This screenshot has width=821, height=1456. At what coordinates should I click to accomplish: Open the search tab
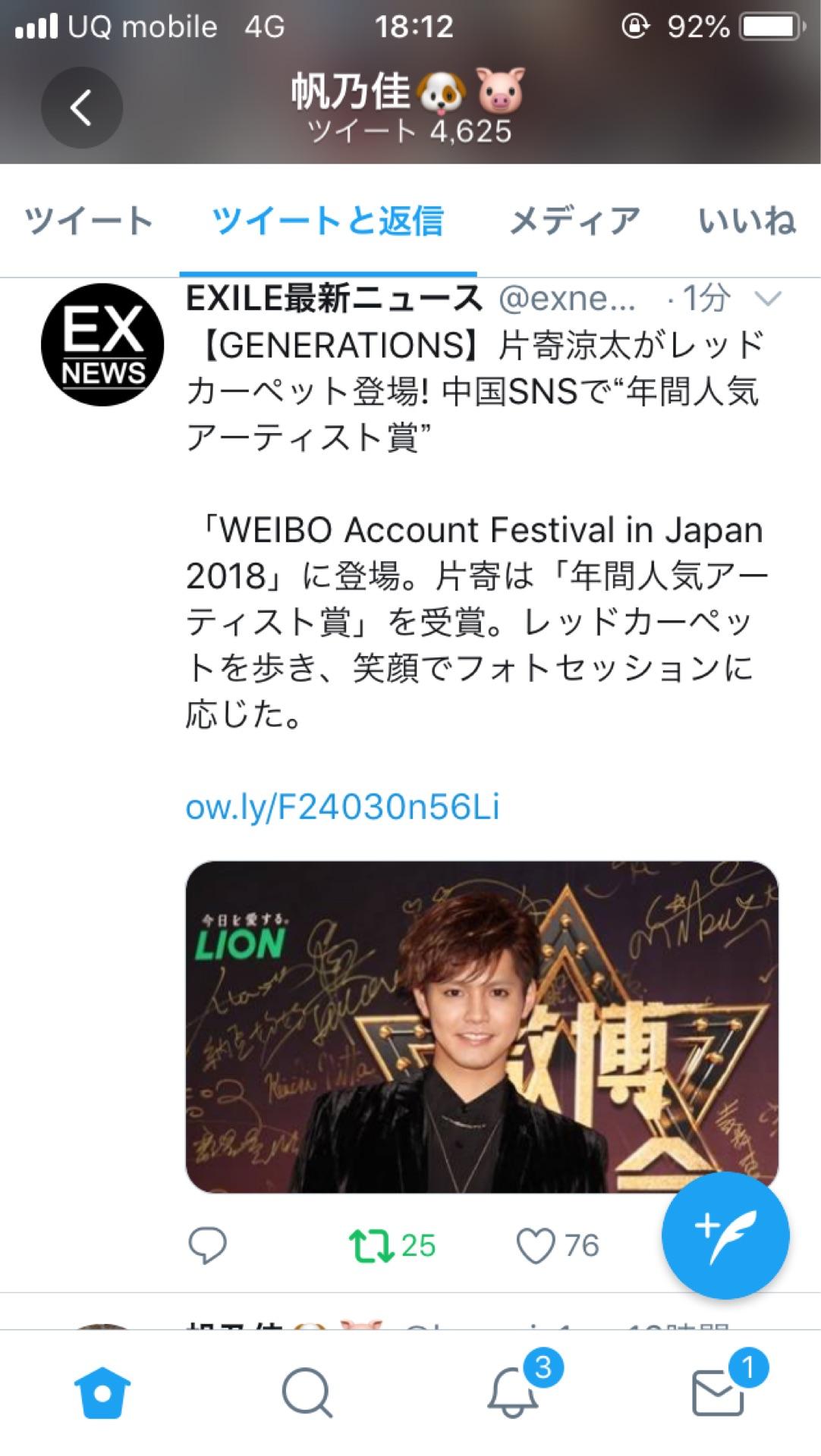point(307,1393)
